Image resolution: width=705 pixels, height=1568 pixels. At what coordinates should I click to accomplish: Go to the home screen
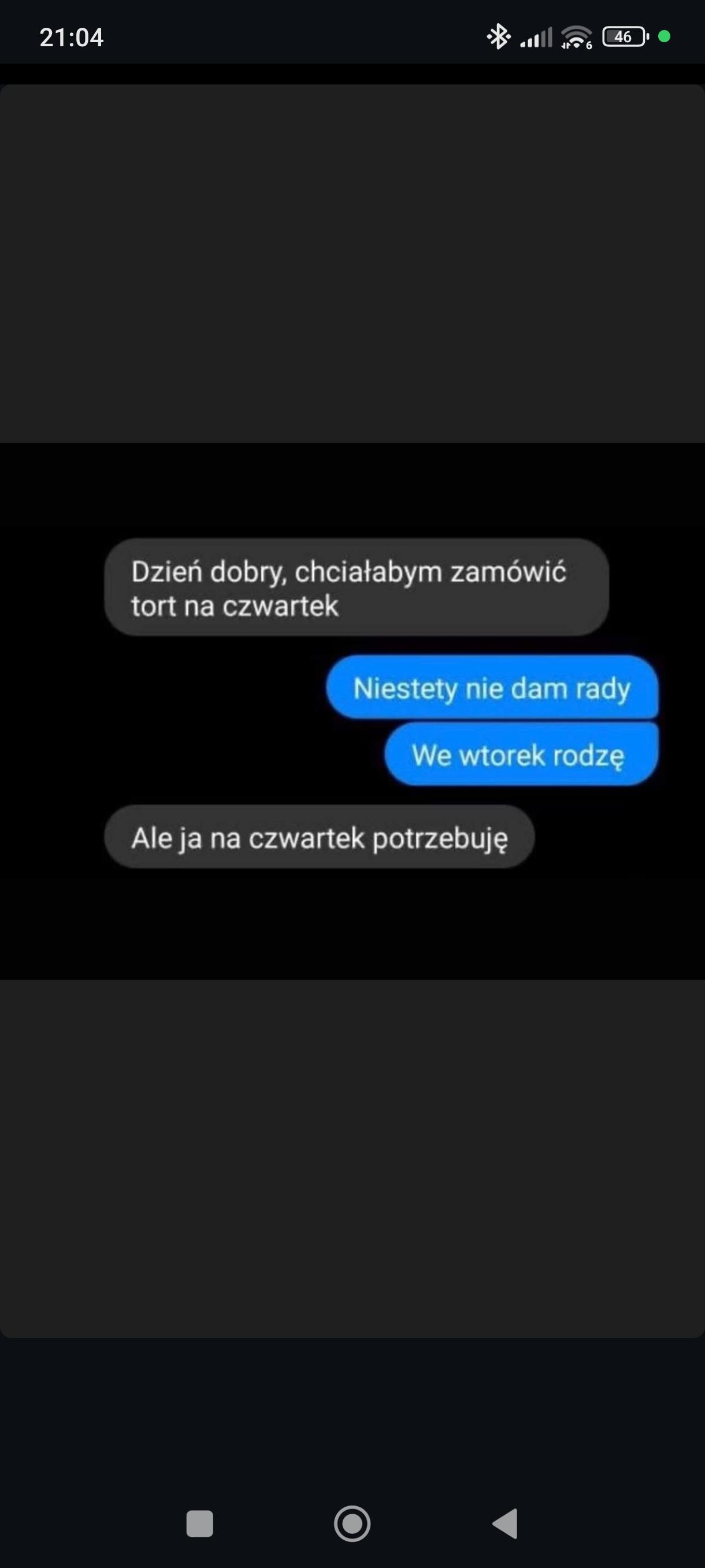pos(352,1523)
